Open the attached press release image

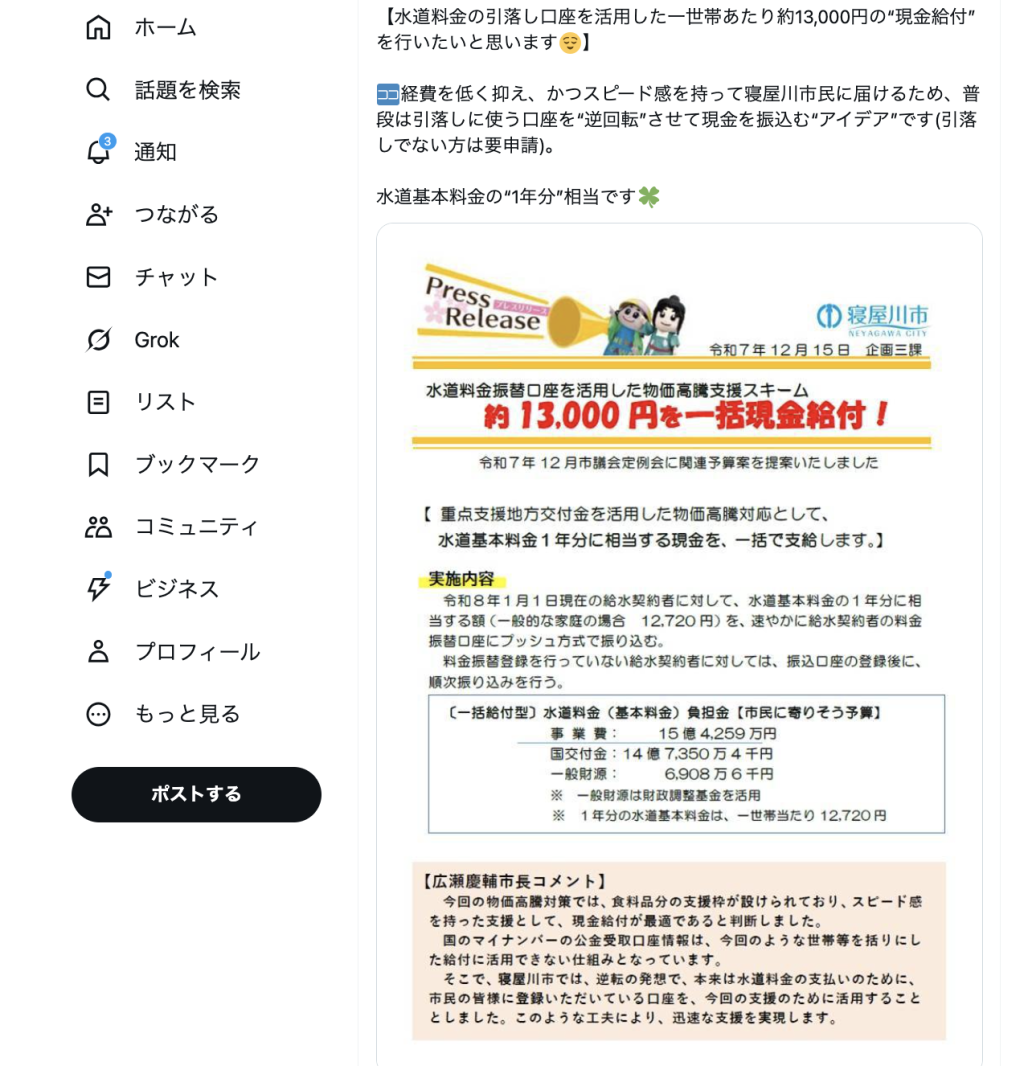[679, 640]
